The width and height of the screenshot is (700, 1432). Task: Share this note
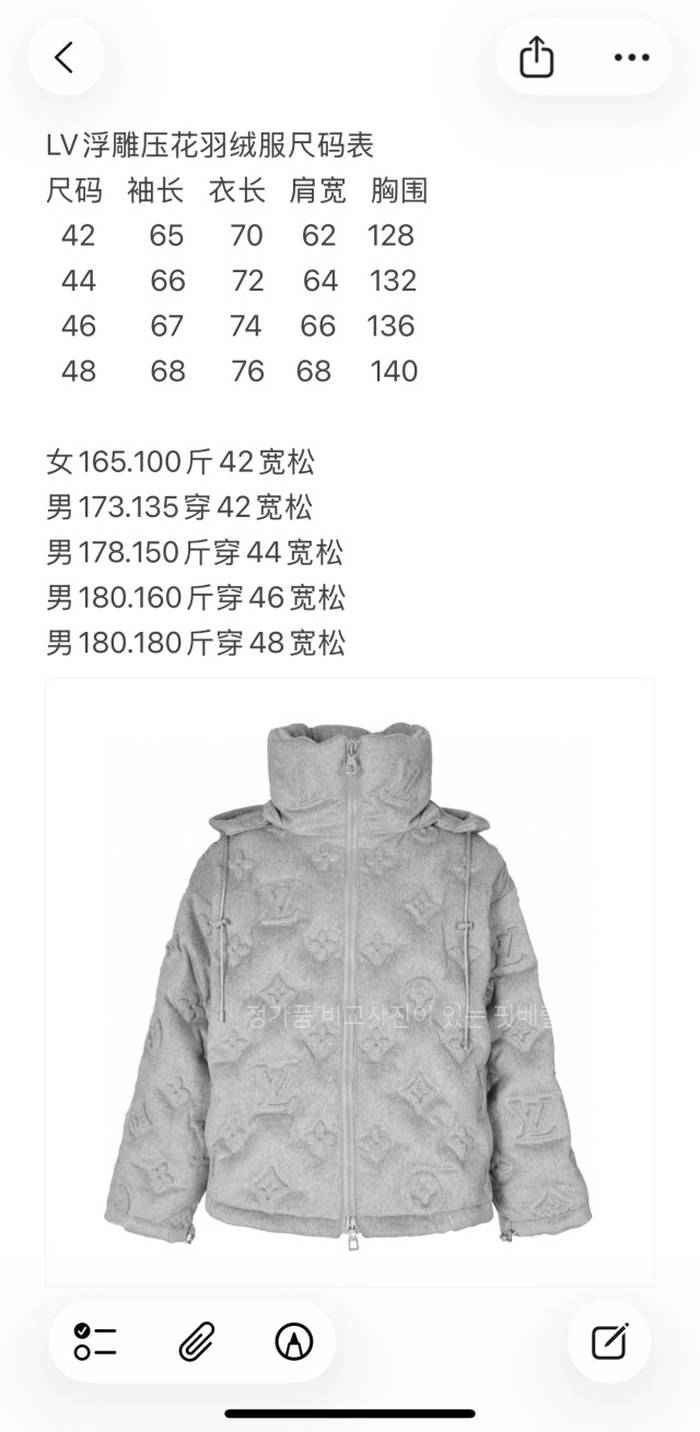pyautogui.click(x=537, y=57)
